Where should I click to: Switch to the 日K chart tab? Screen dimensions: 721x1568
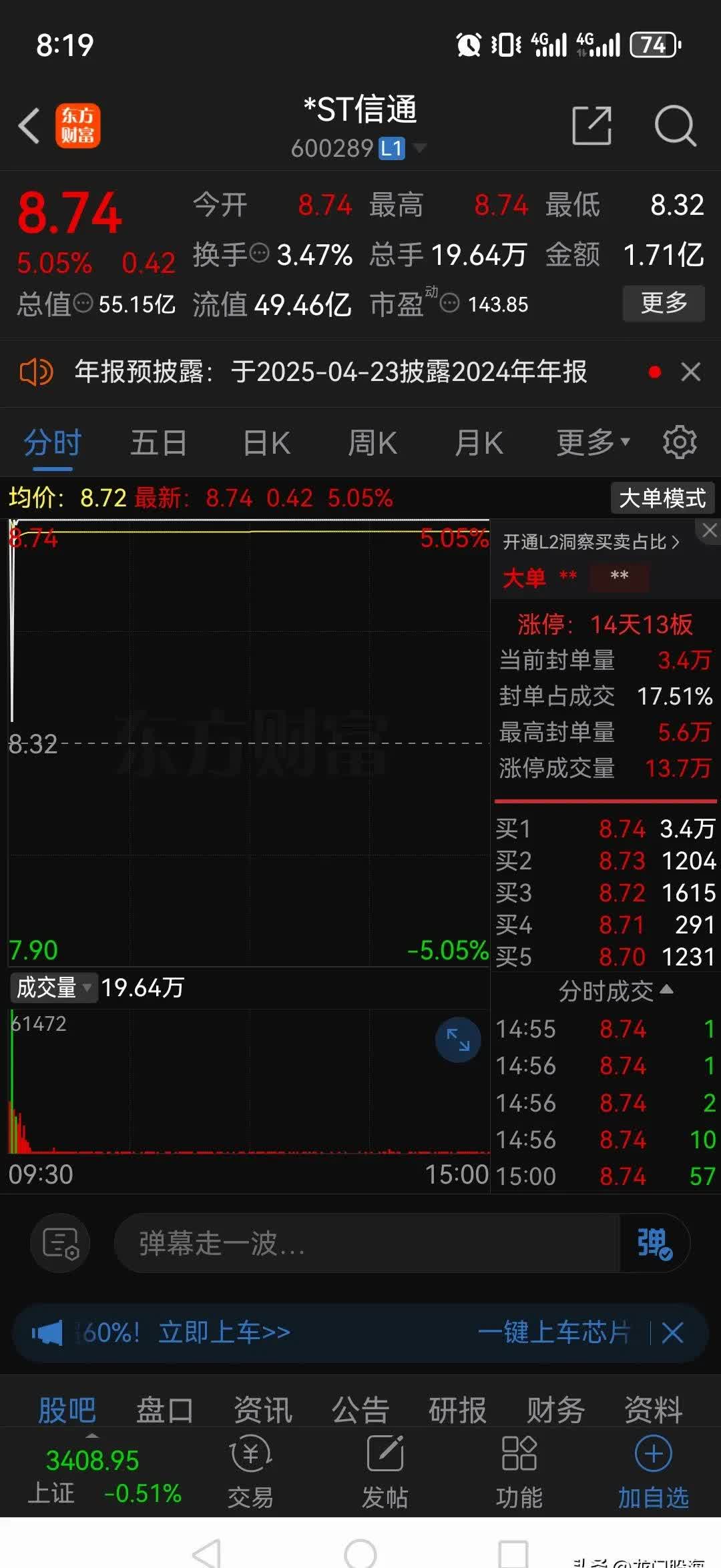pyautogui.click(x=265, y=442)
